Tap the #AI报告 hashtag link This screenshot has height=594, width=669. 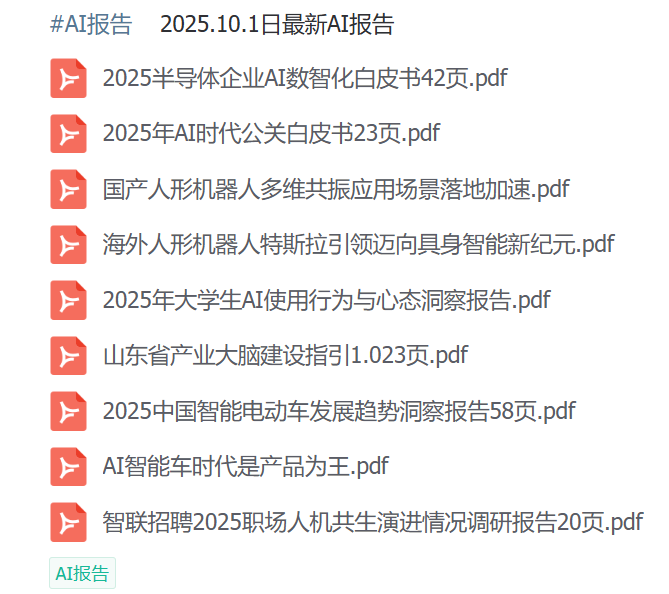pos(91,25)
